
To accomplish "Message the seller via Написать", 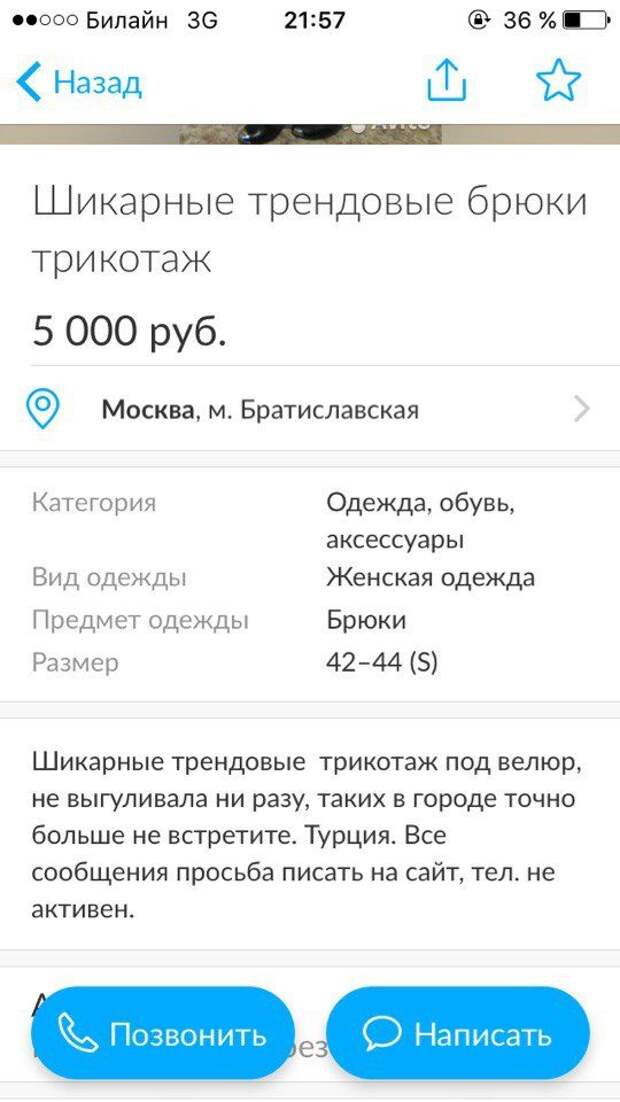I will 458,1033.
